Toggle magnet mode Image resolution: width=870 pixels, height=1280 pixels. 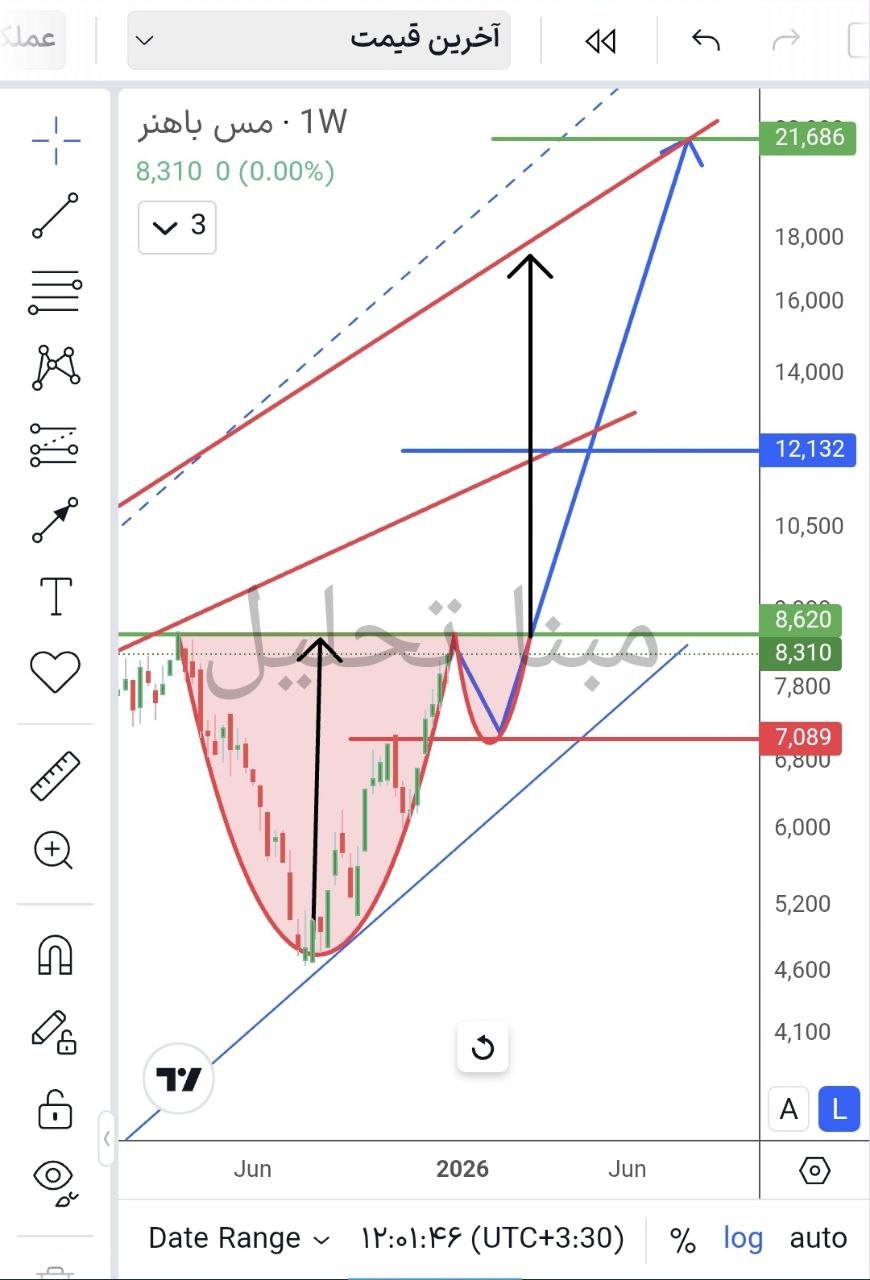tap(56, 955)
